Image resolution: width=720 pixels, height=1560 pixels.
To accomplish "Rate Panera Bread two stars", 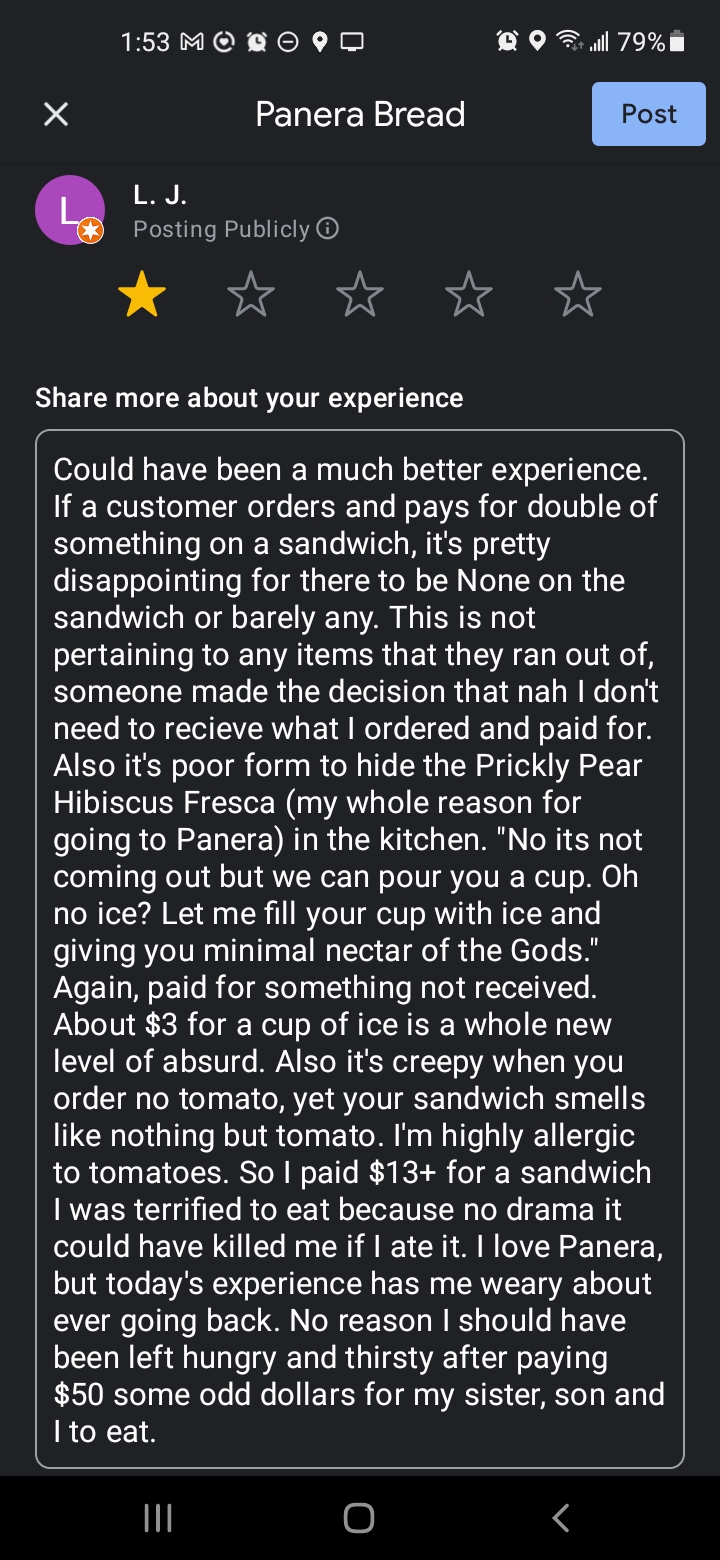I will [251, 297].
